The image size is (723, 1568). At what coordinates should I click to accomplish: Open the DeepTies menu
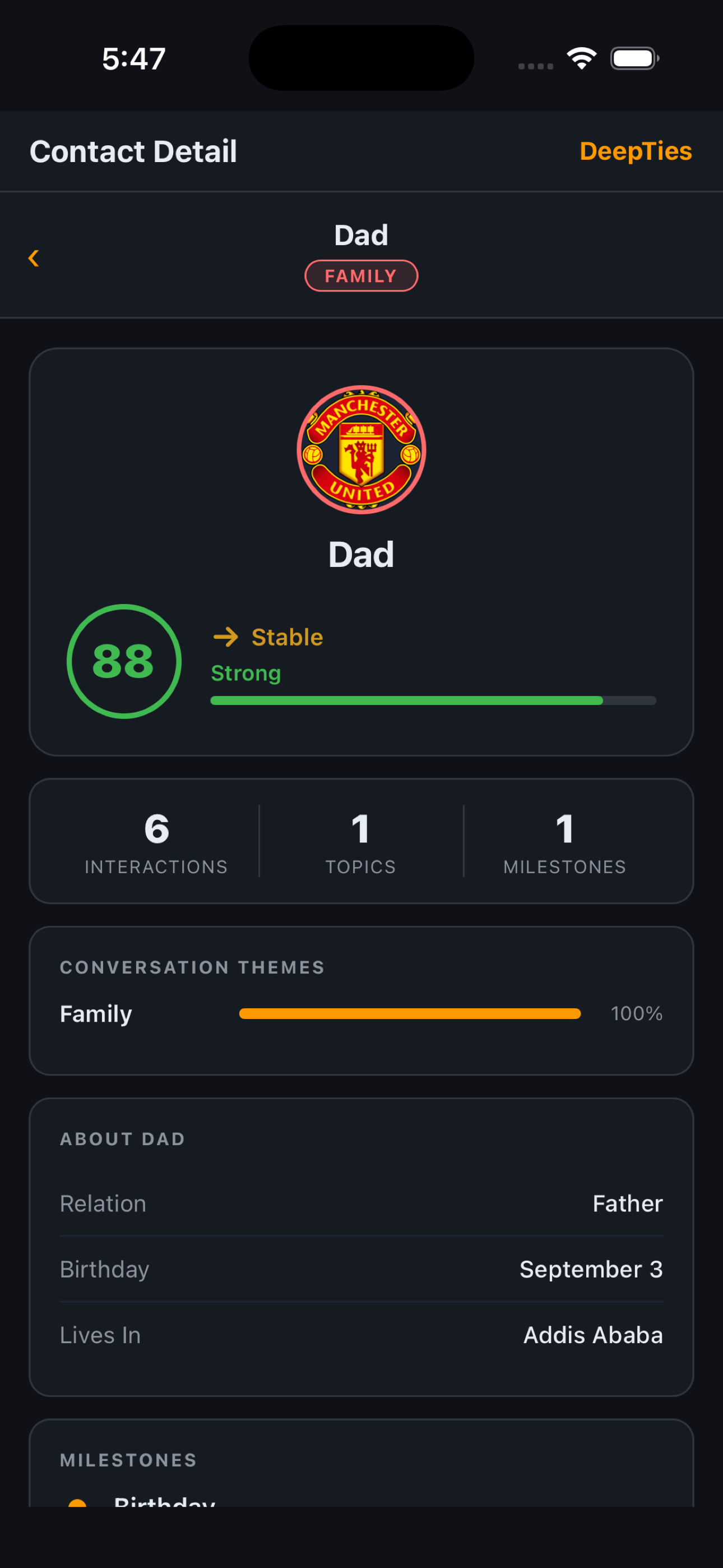point(636,151)
